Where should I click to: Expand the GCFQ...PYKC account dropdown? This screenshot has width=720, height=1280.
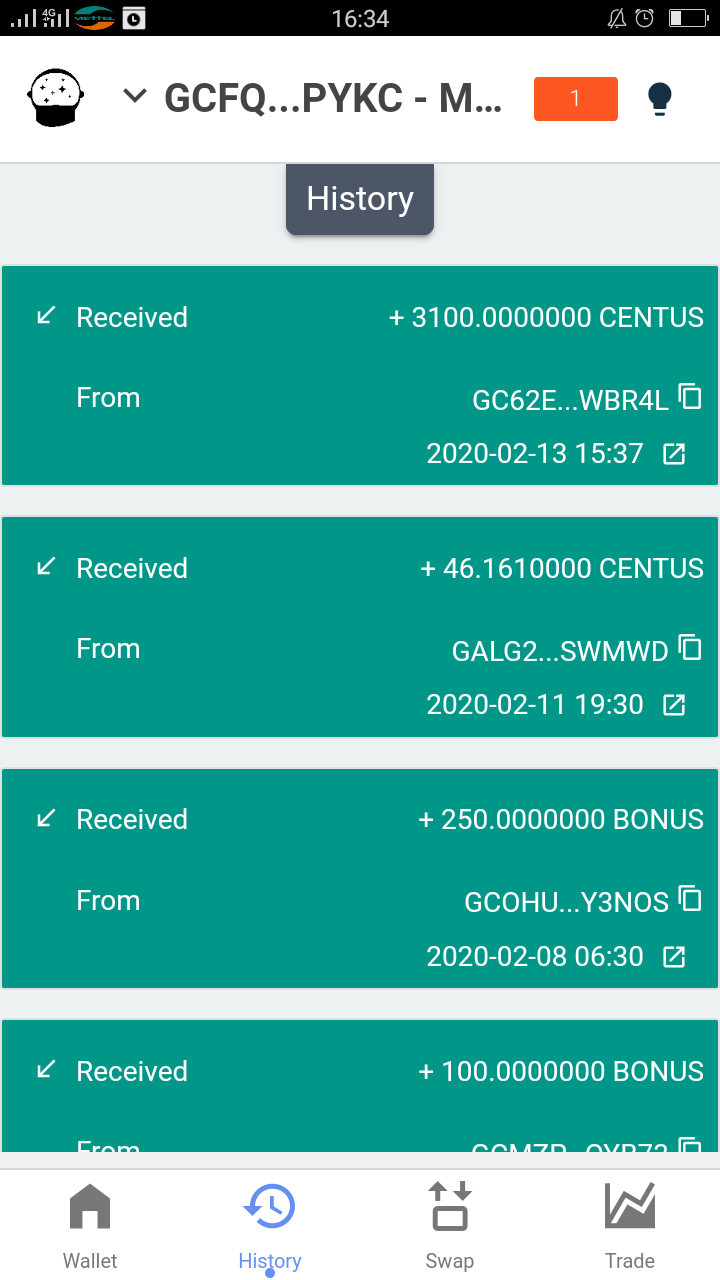(x=135, y=97)
